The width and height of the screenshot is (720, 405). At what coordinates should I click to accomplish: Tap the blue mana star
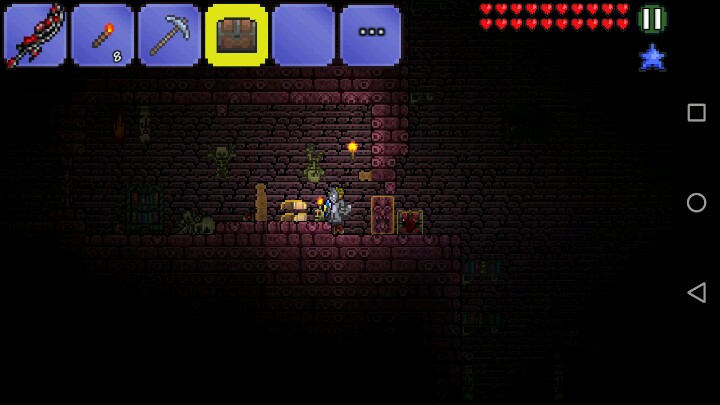point(652,58)
